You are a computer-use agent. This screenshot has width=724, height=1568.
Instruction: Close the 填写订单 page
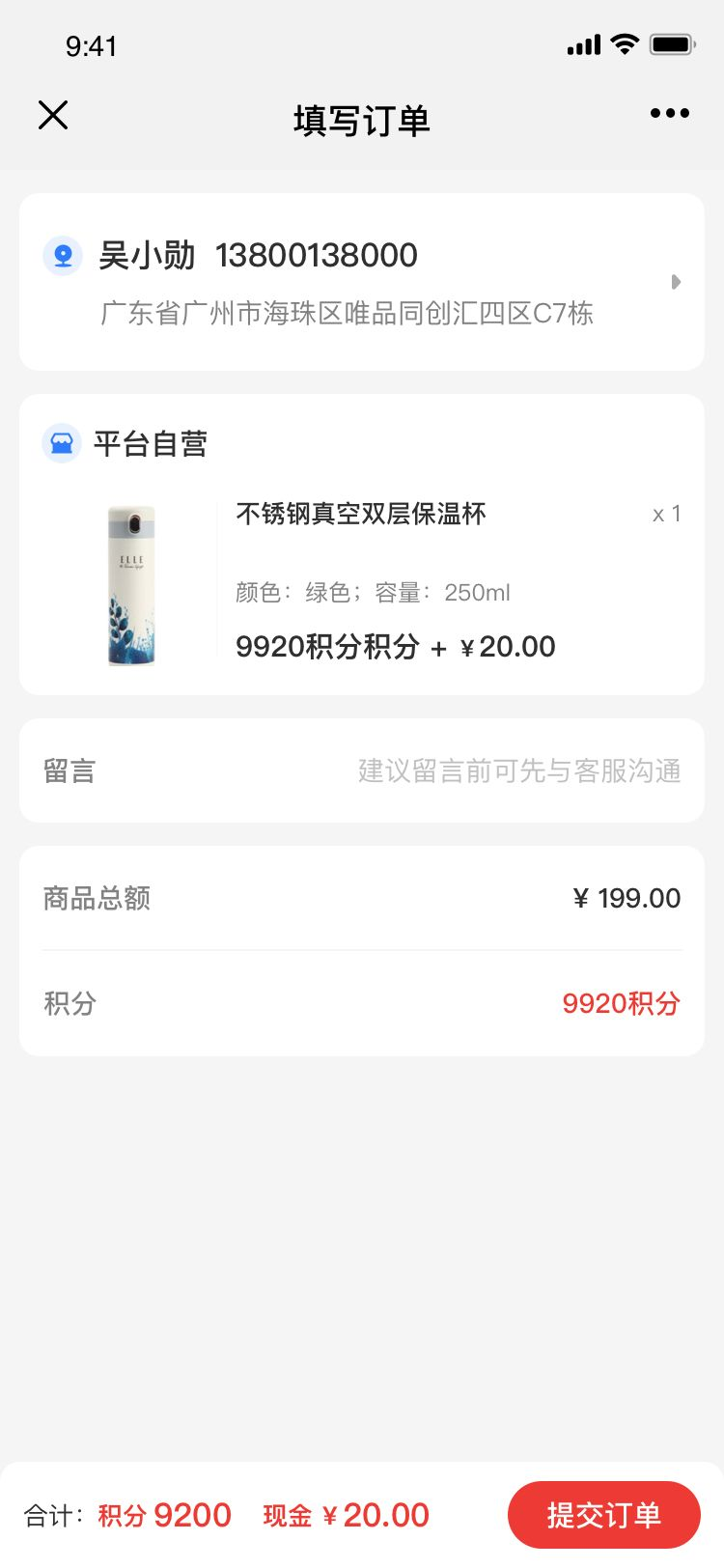point(53,115)
